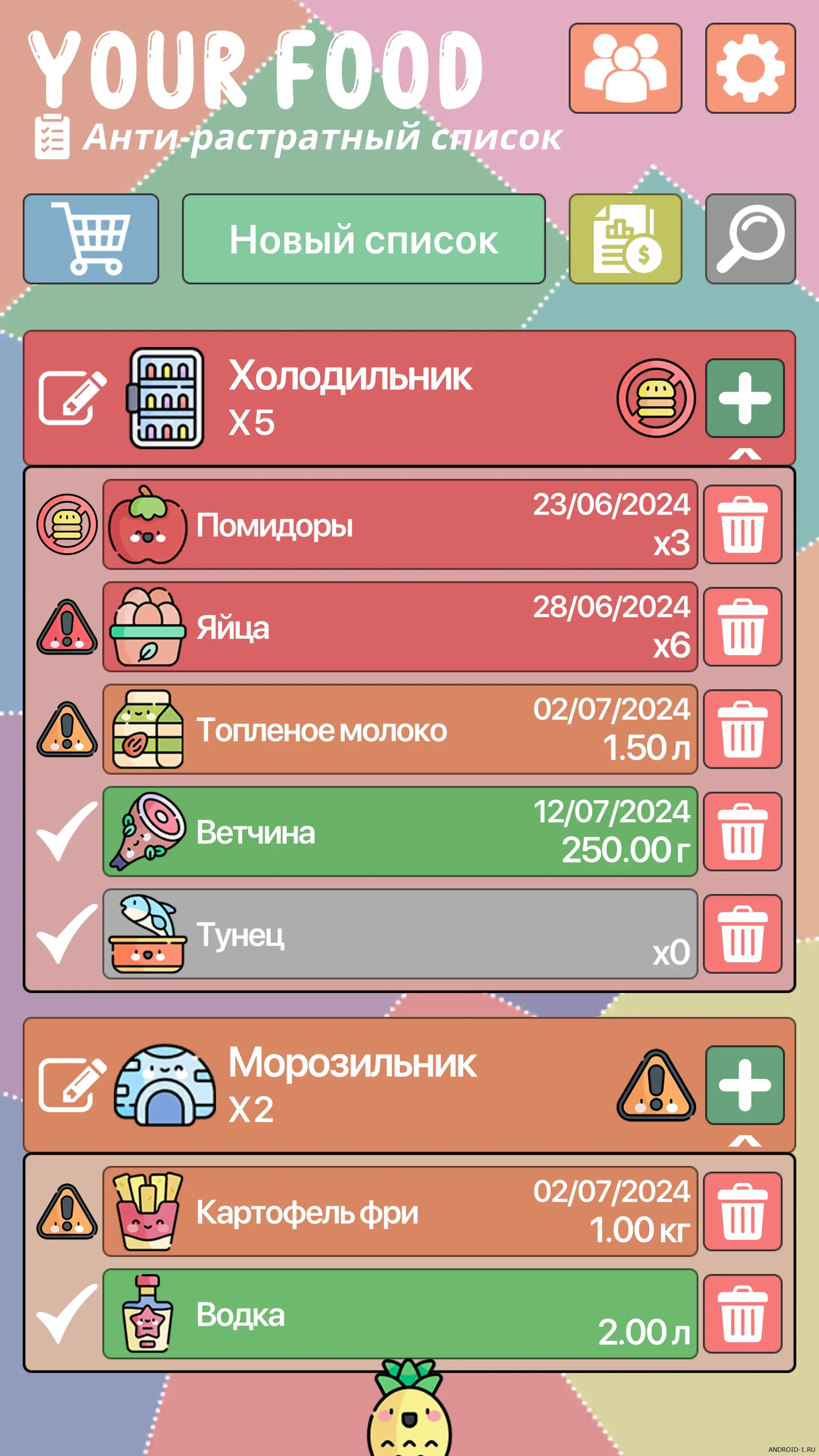Open the Ветчина item
Screen dimensions: 819x1456
tap(400, 832)
